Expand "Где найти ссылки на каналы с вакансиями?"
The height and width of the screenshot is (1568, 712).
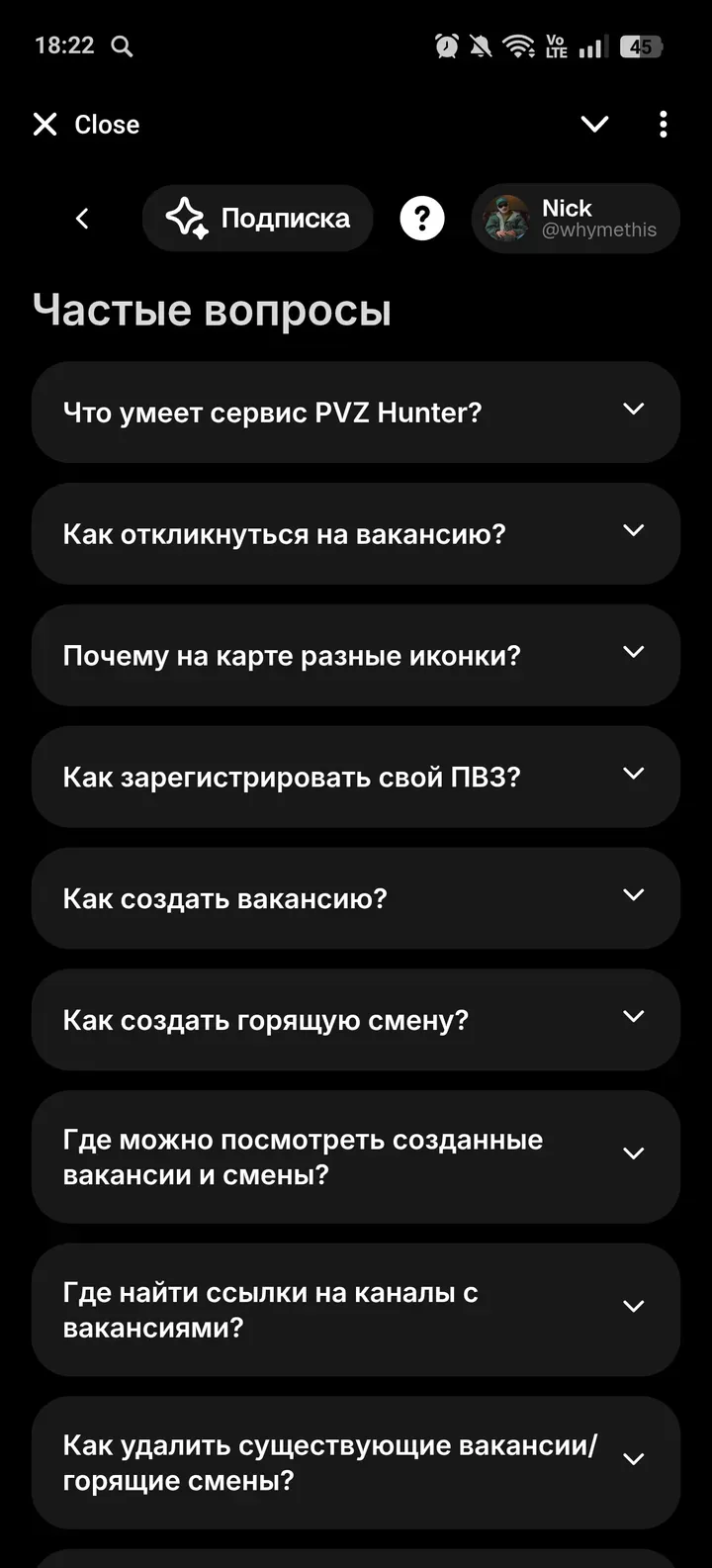coord(356,1310)
